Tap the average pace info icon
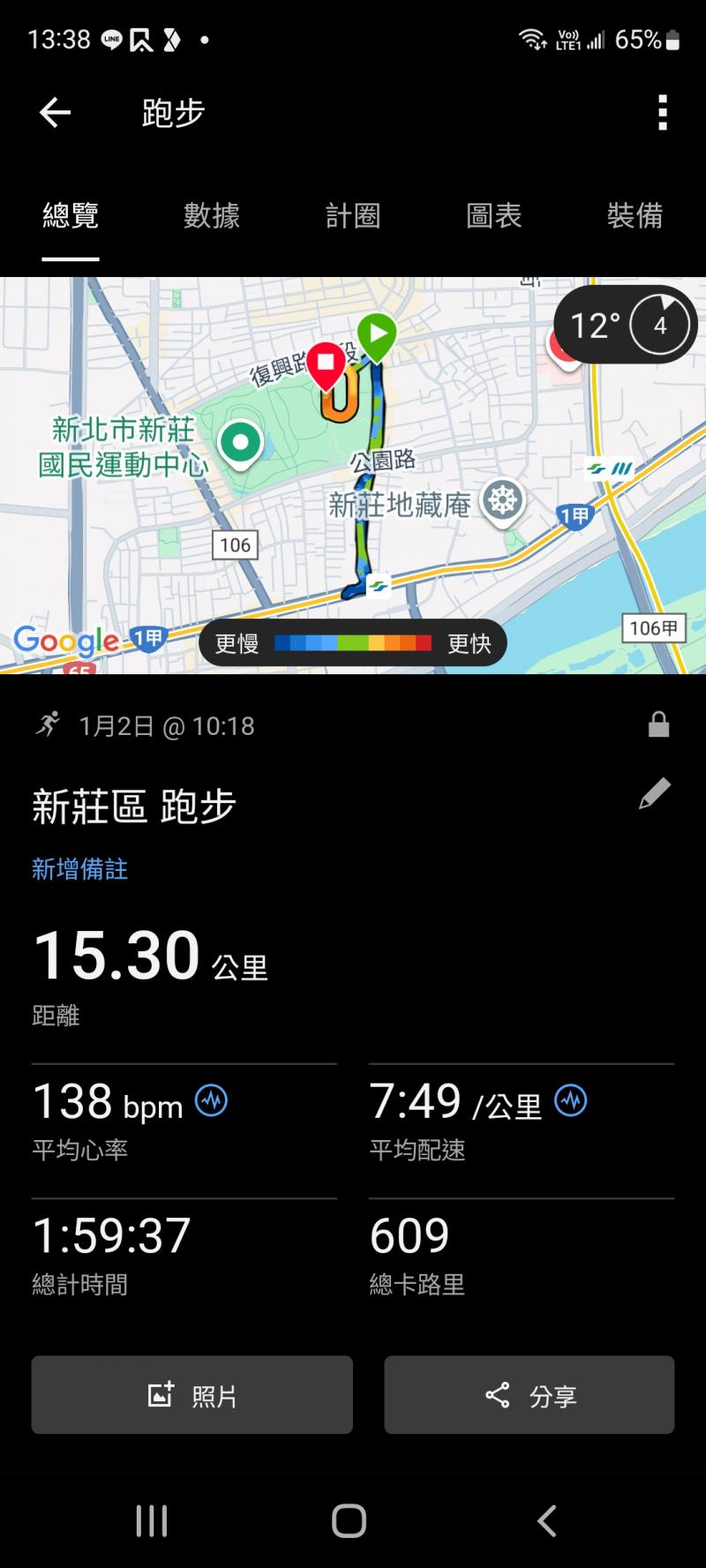 tap(571, 1100)
